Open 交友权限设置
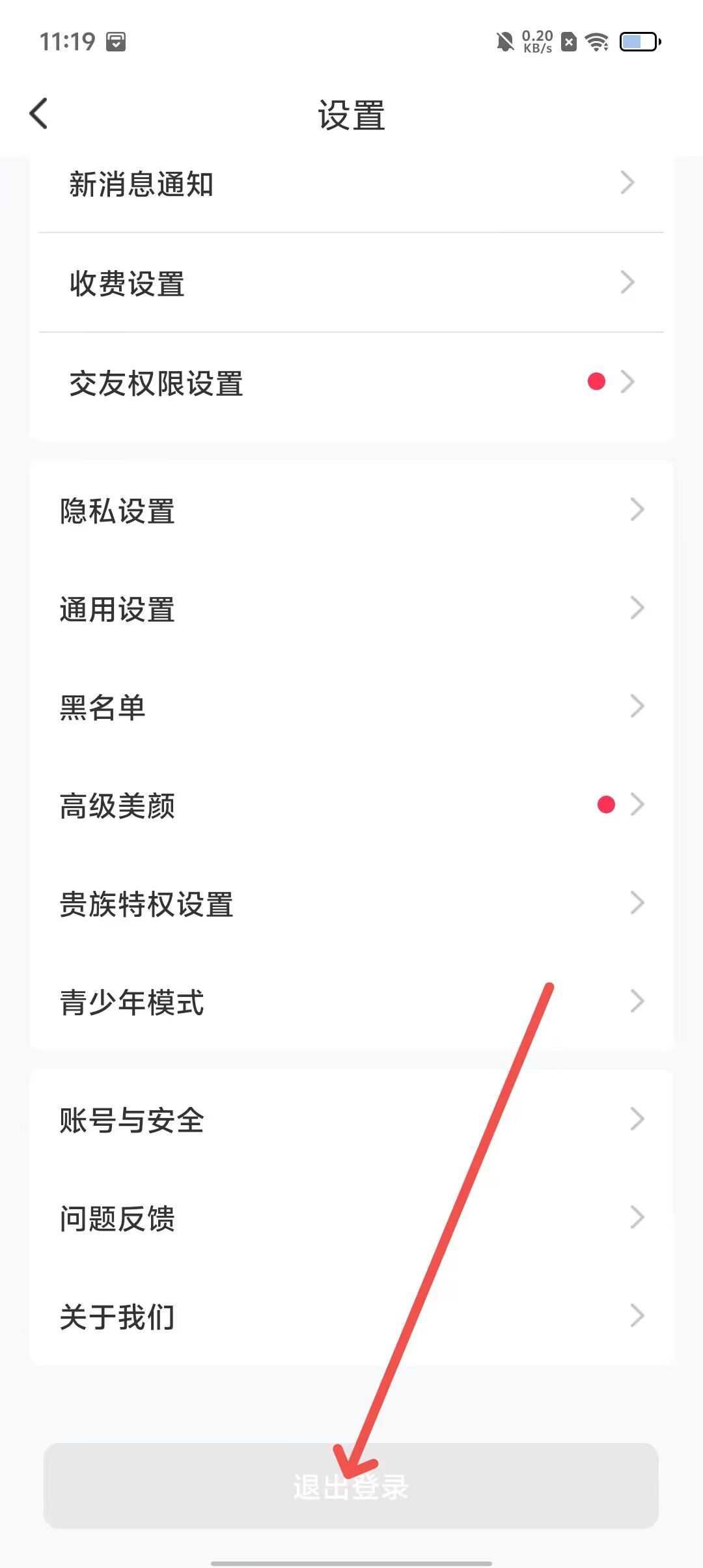This screenshot has height=1568, width=703. [351, 383]
